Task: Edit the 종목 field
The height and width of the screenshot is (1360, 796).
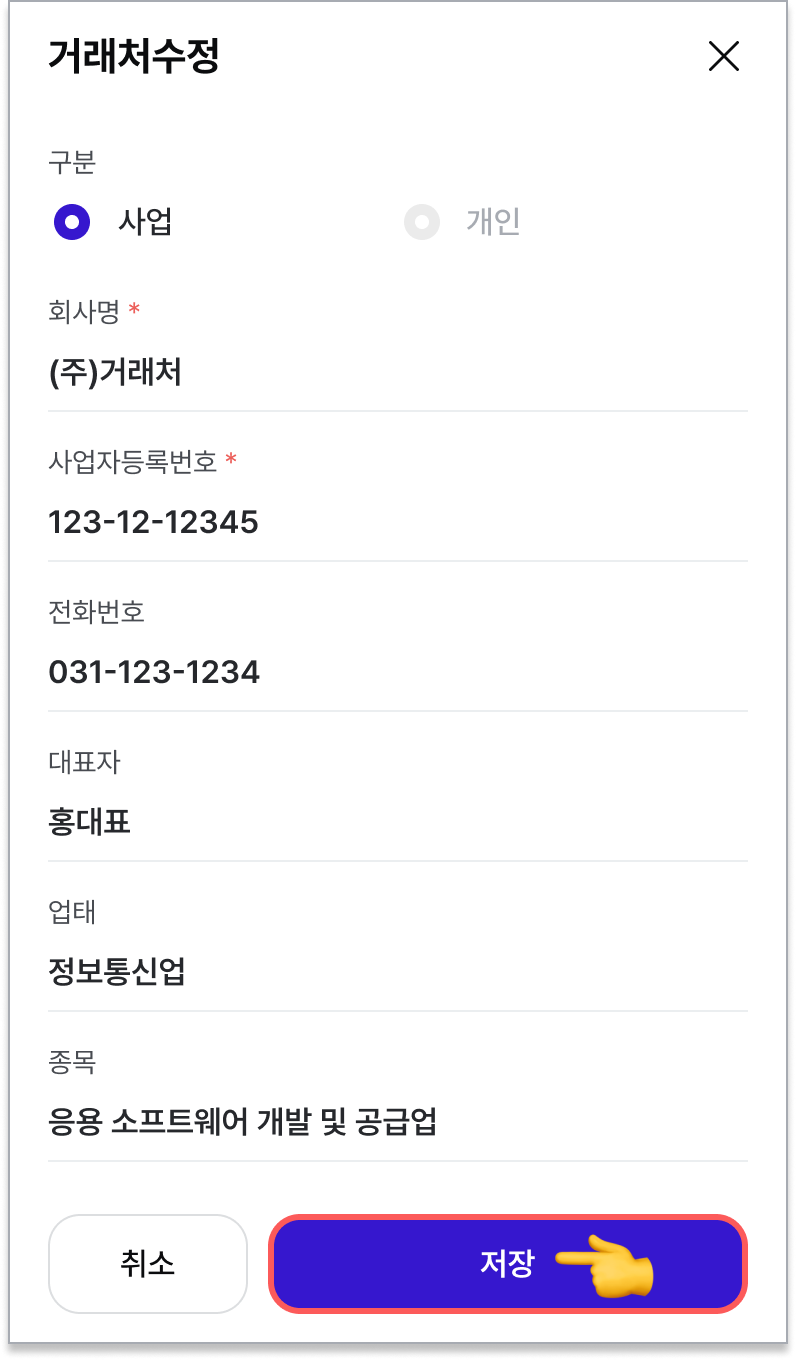Action: click(x=398, y=1123)
